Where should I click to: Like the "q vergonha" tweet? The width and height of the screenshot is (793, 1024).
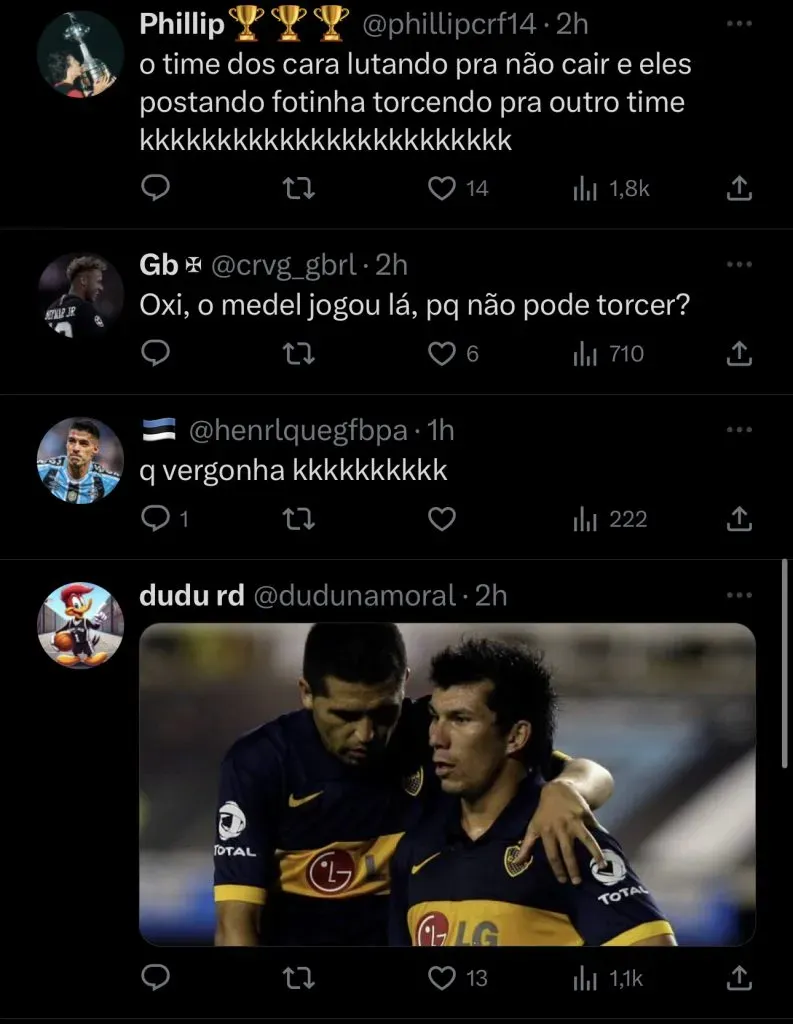pos(442,518)
